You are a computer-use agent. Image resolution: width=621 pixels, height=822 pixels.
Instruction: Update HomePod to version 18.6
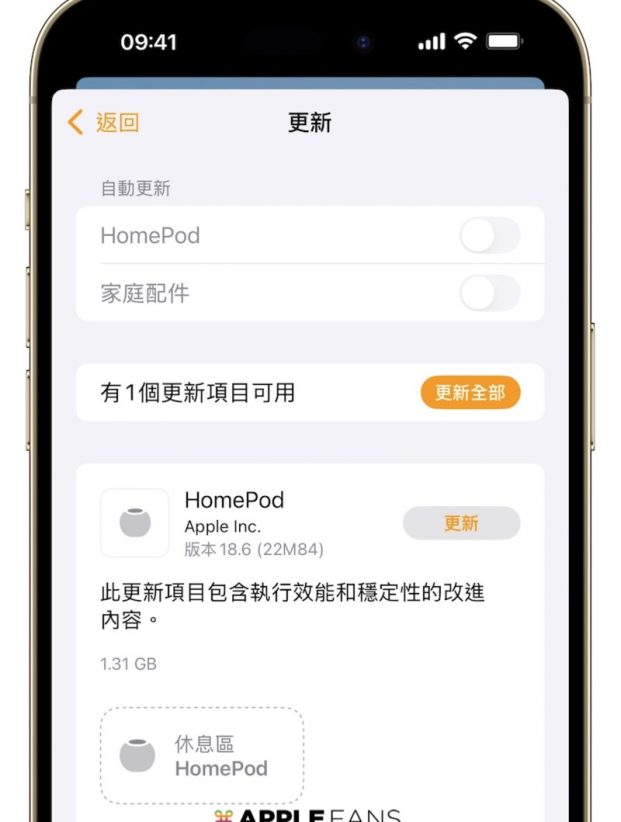[461, 523]
